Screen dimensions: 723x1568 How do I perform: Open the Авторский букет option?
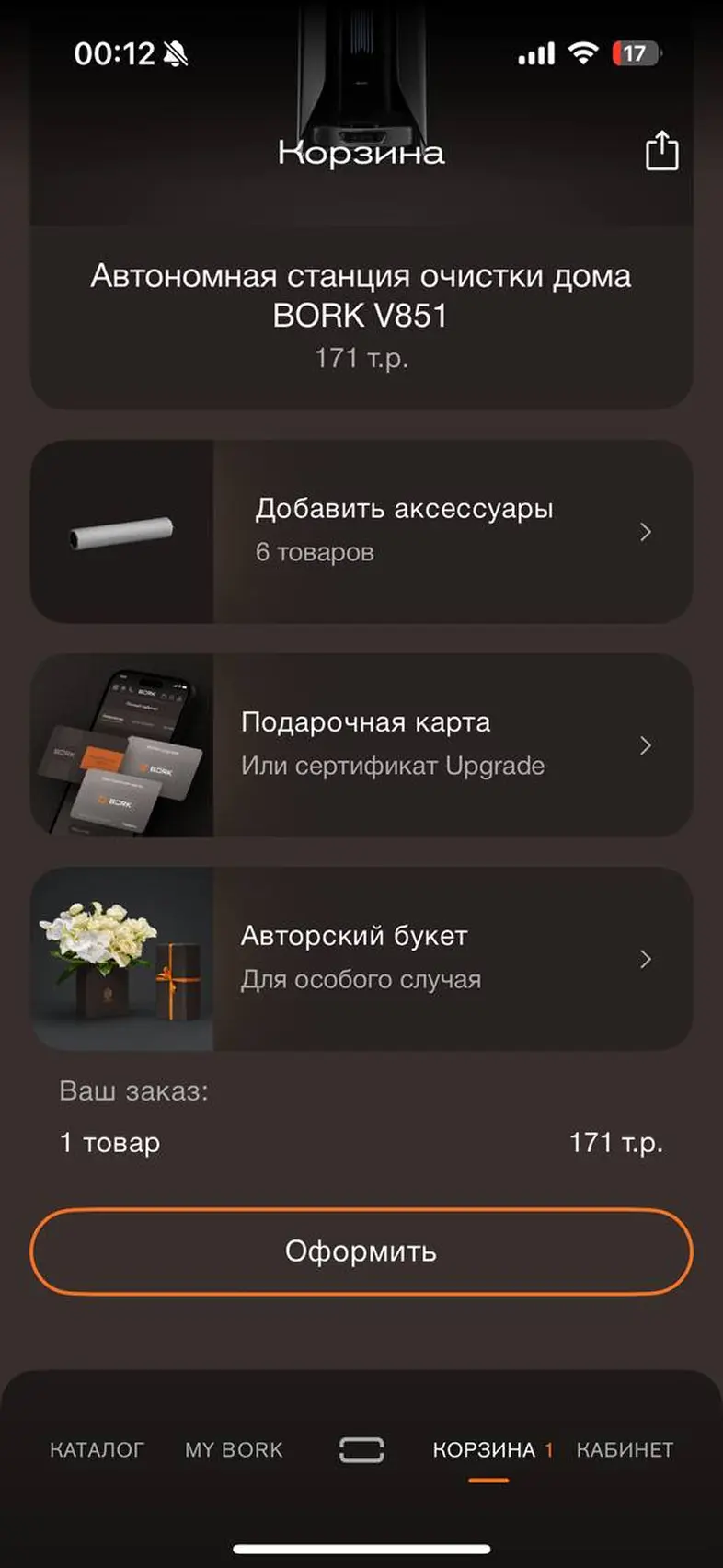(361, 958)
